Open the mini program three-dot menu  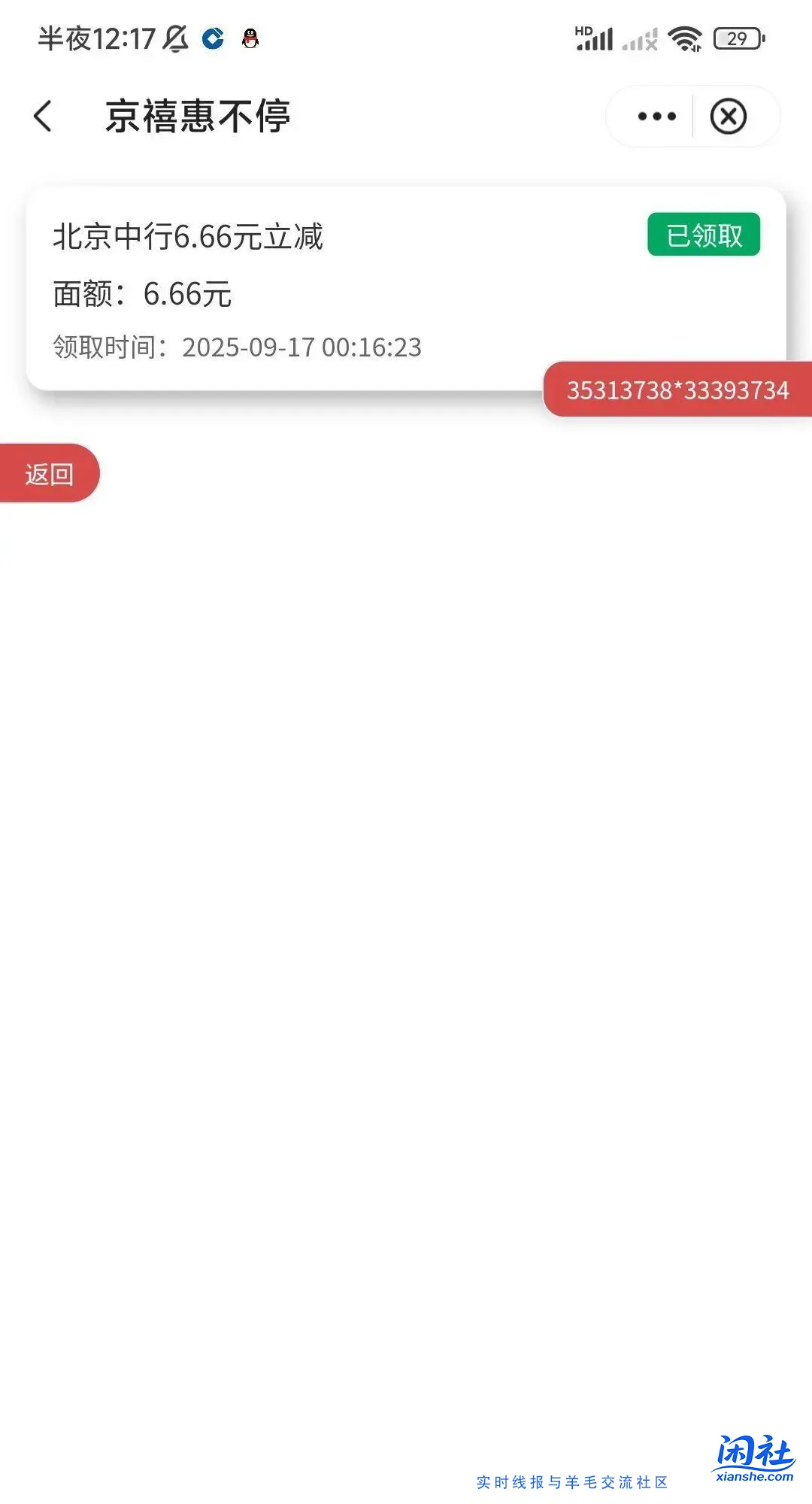(x=656, y=117)
